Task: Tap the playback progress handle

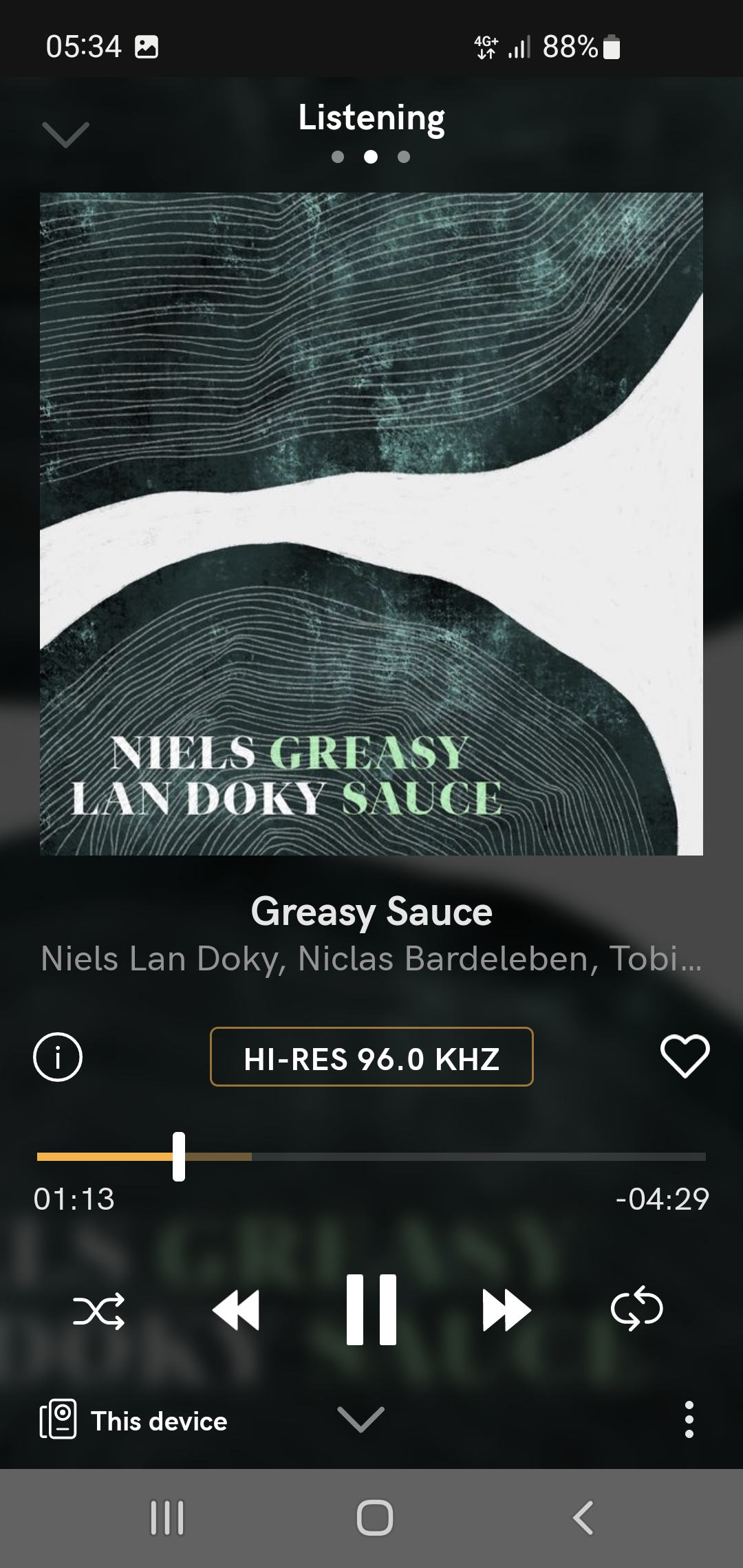Action: click(179, 1156)
